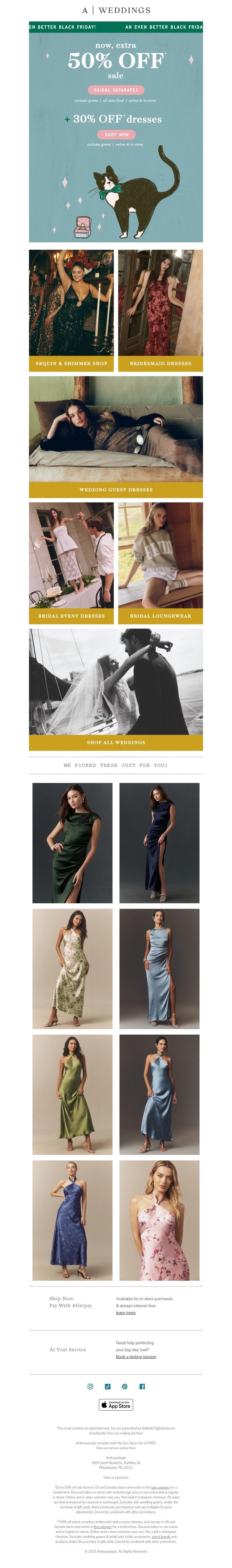Screen dimensions: 232x1568
Task: Open the Pinterest icon
Action: point(125,1387)
